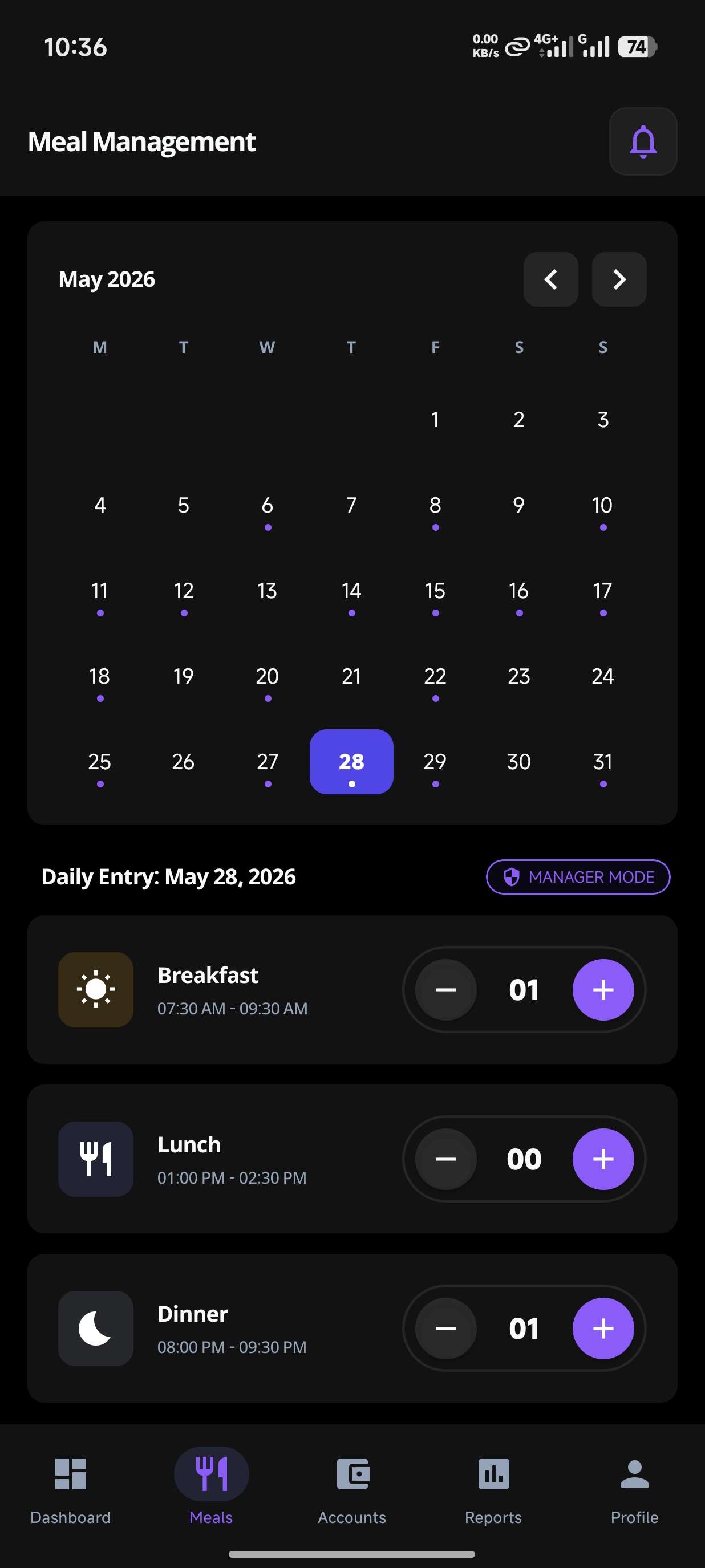Reduce the Lunch meal count
The image size is (705, 1568).
(x=445, y=1159)
